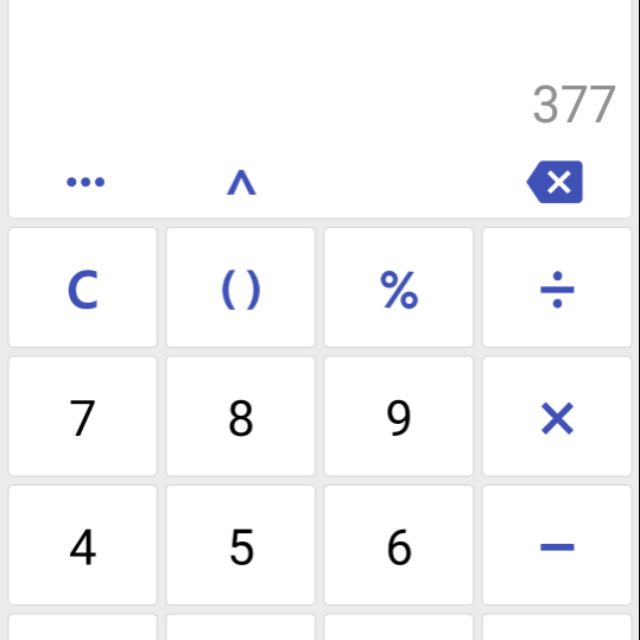640x640 pixels.
Task: Type the digit 9
Action: (x=398, y=418)
